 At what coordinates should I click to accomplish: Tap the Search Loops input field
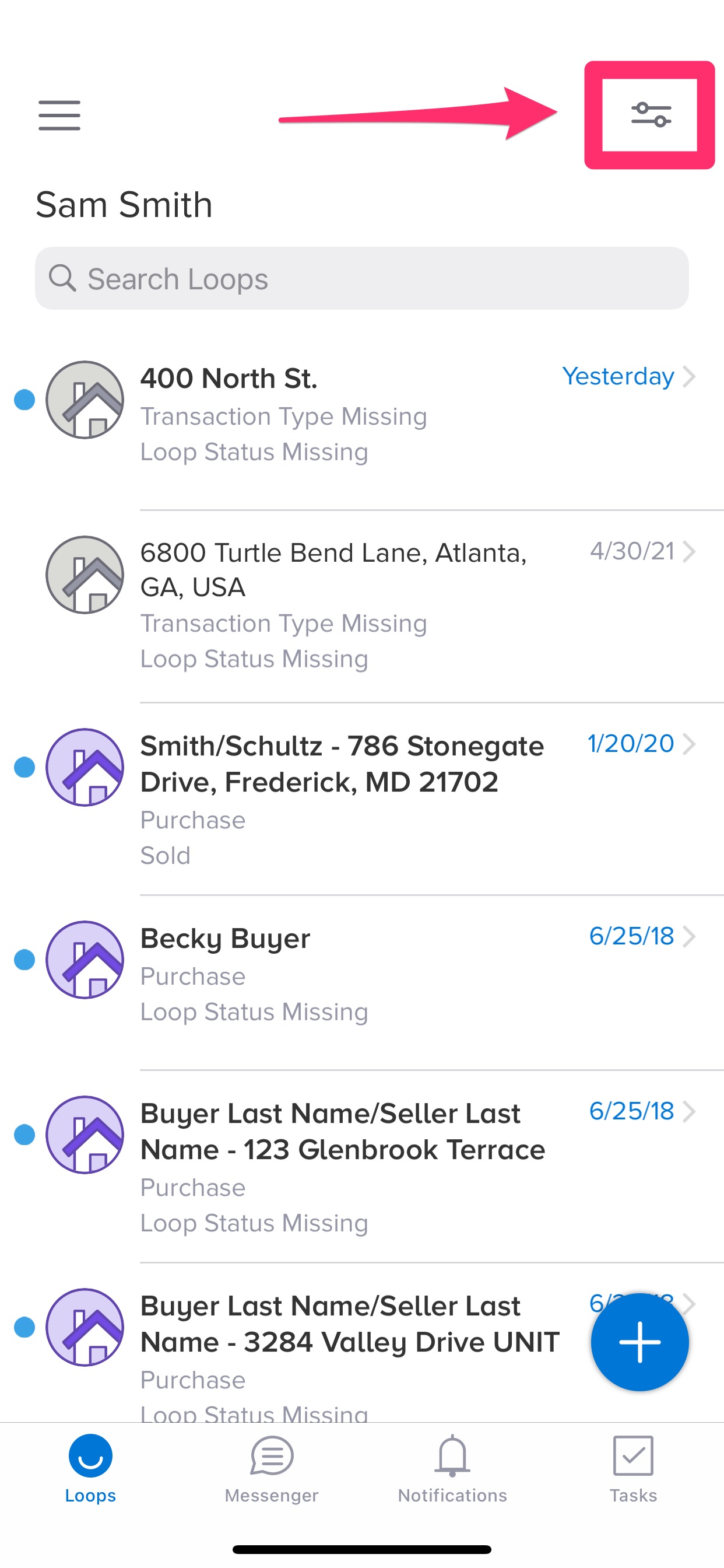362,279
